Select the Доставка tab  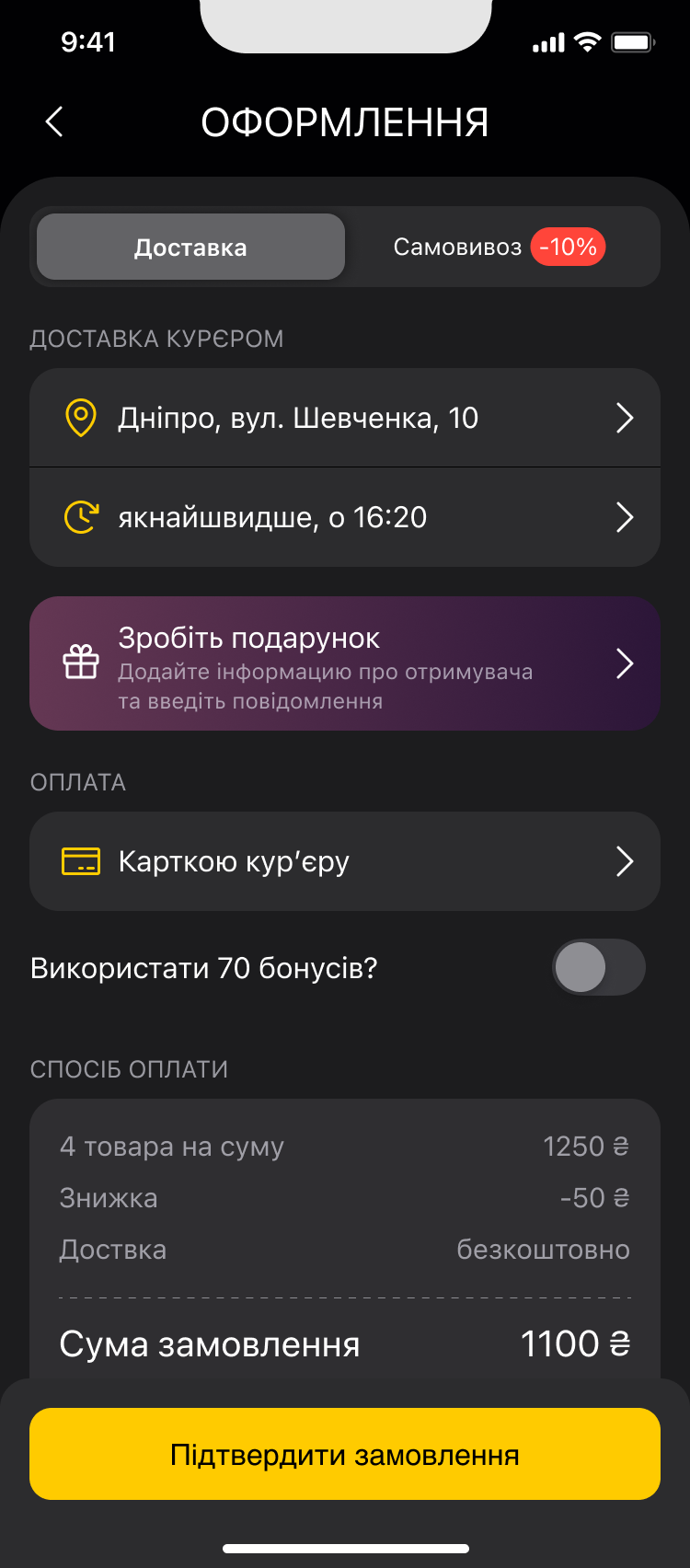(190, 247)
